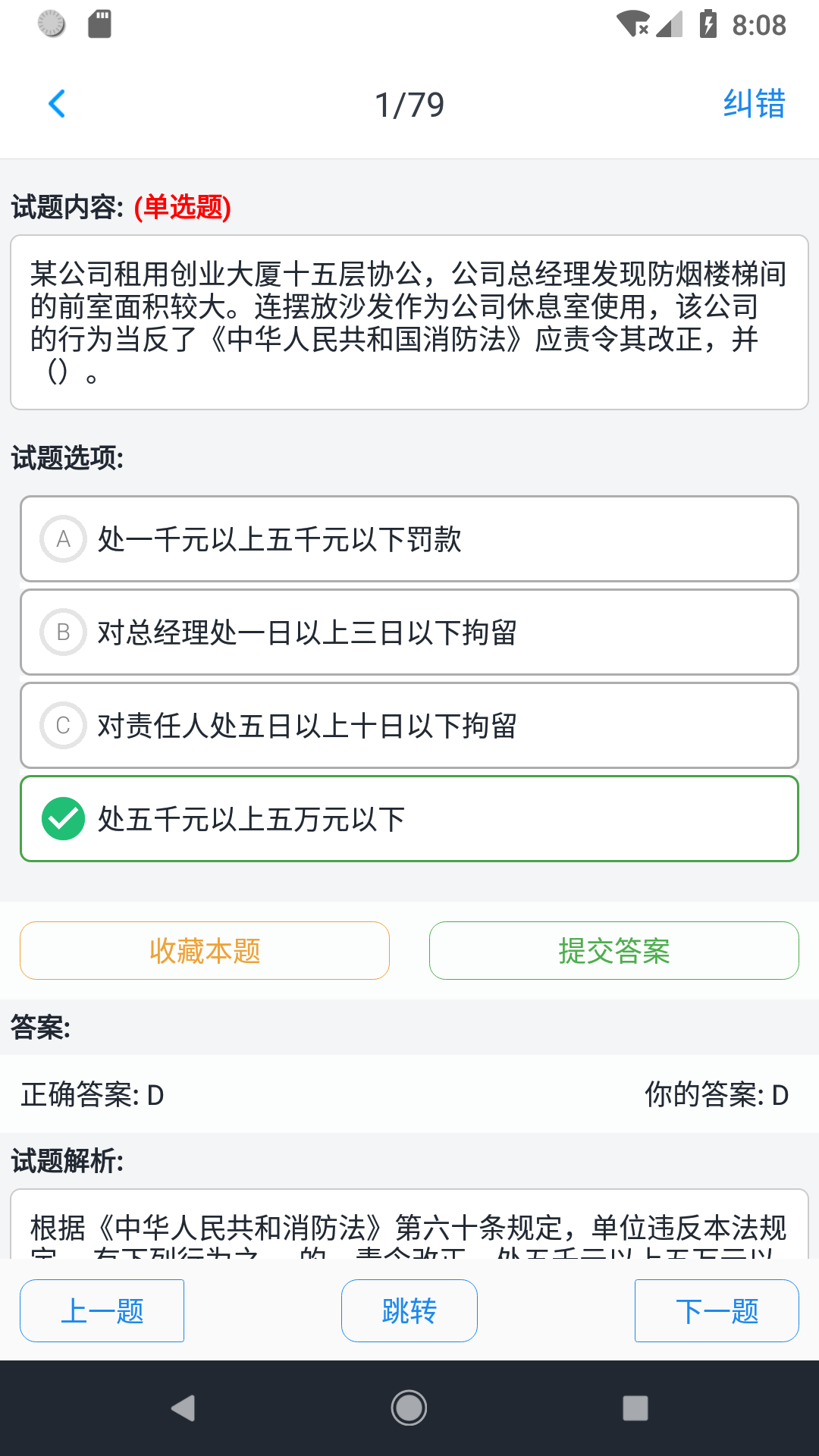Tap 收藏本题 to bookmark this question
The height and width of the screenshot is (1456, 819).
click(x=205, y=951)
